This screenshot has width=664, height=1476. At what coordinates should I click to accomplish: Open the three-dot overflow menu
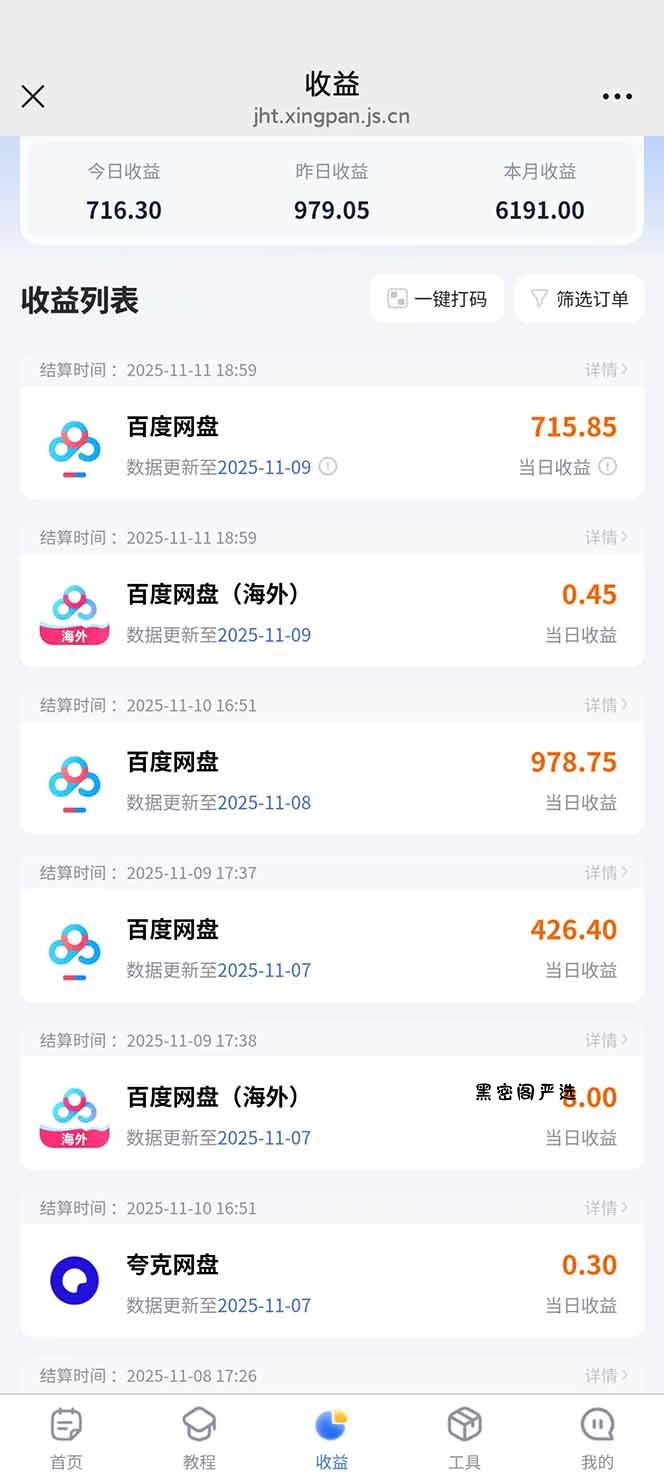coord(617,97)
